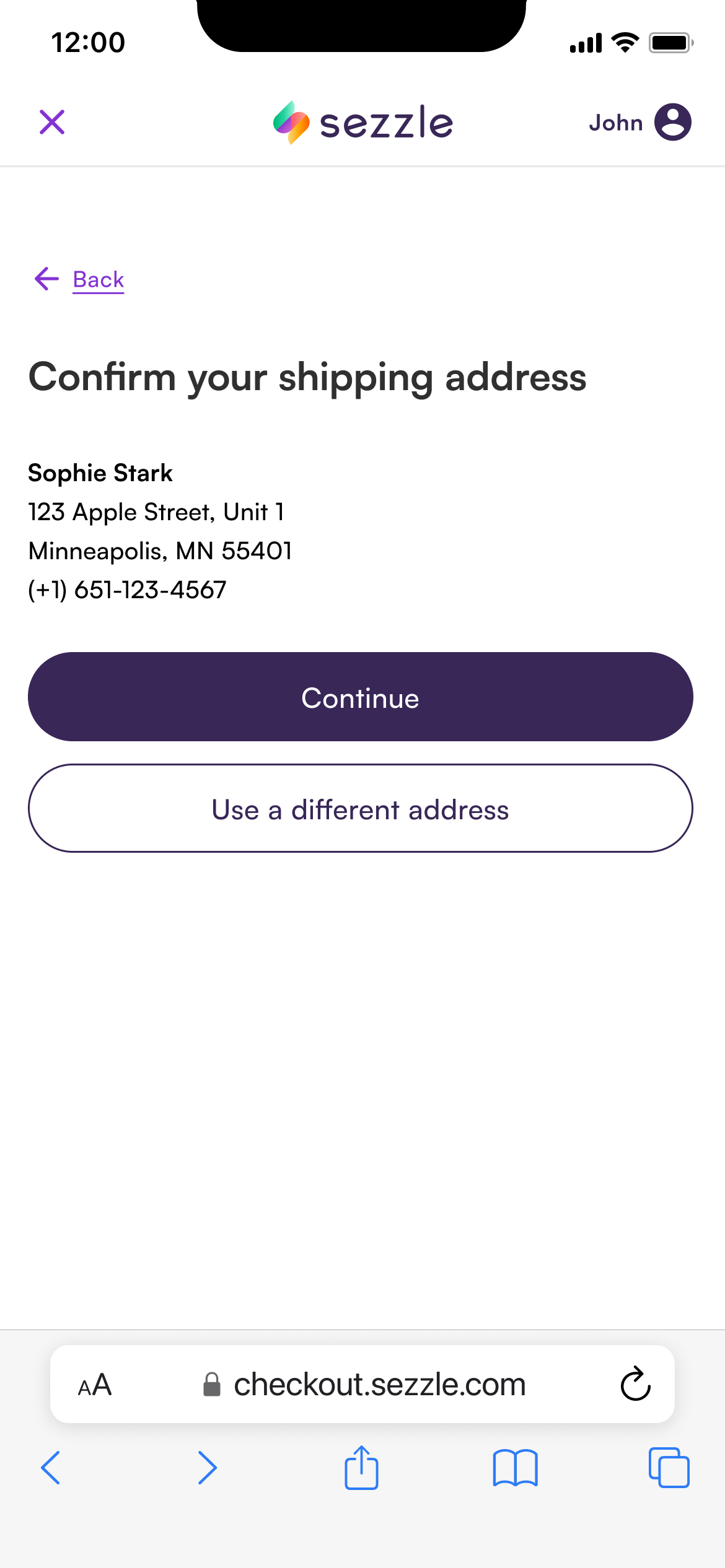The image size is (725, 1568).
Task: Show all open Safari tabs
Action: pos(669,1468)
